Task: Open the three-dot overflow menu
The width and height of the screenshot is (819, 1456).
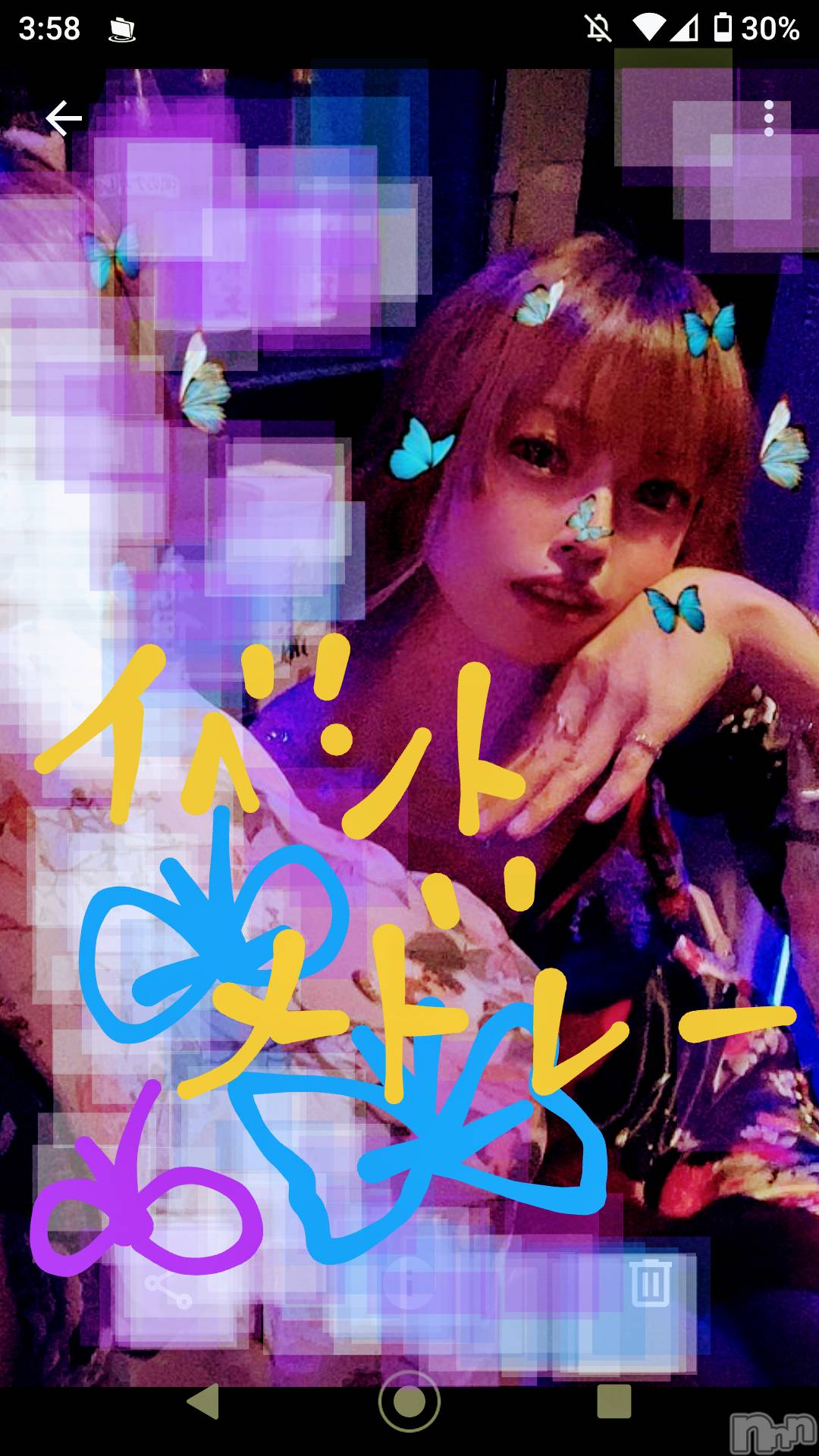Action: click(x=768, y=118)
